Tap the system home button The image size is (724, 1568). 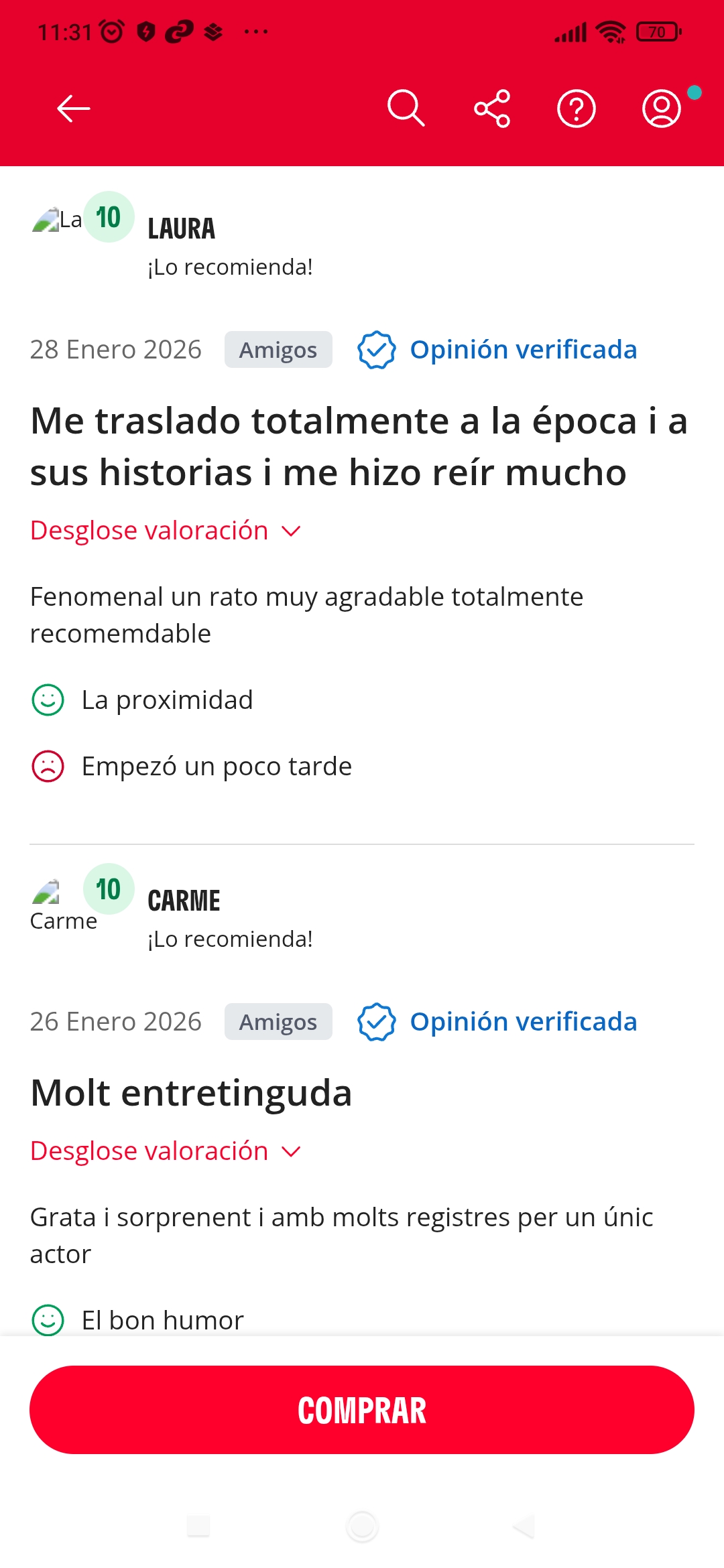click(362, 1526)
